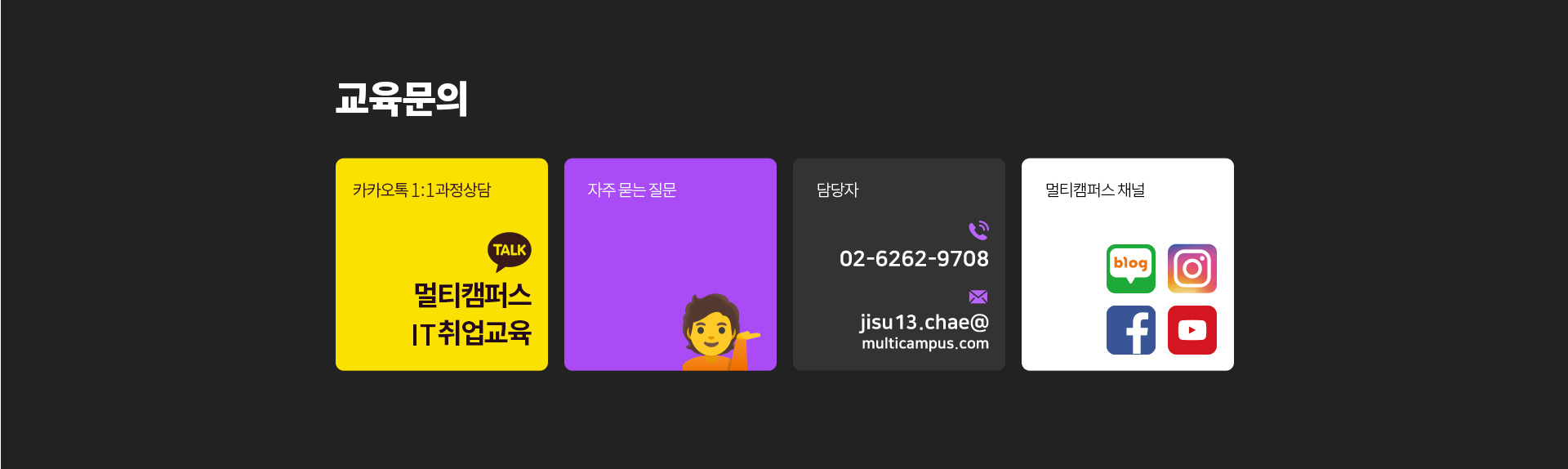Open the 자주 묻는 질문 FAQ card

click(x=670, y=264)
